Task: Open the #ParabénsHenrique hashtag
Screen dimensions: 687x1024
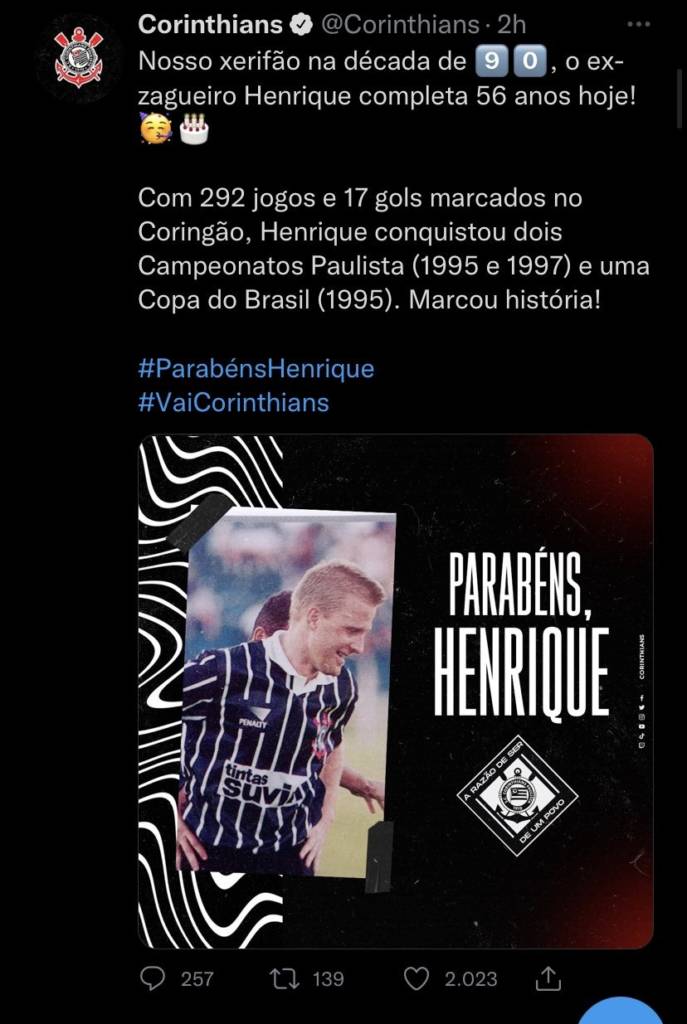Action: (256, 368)
